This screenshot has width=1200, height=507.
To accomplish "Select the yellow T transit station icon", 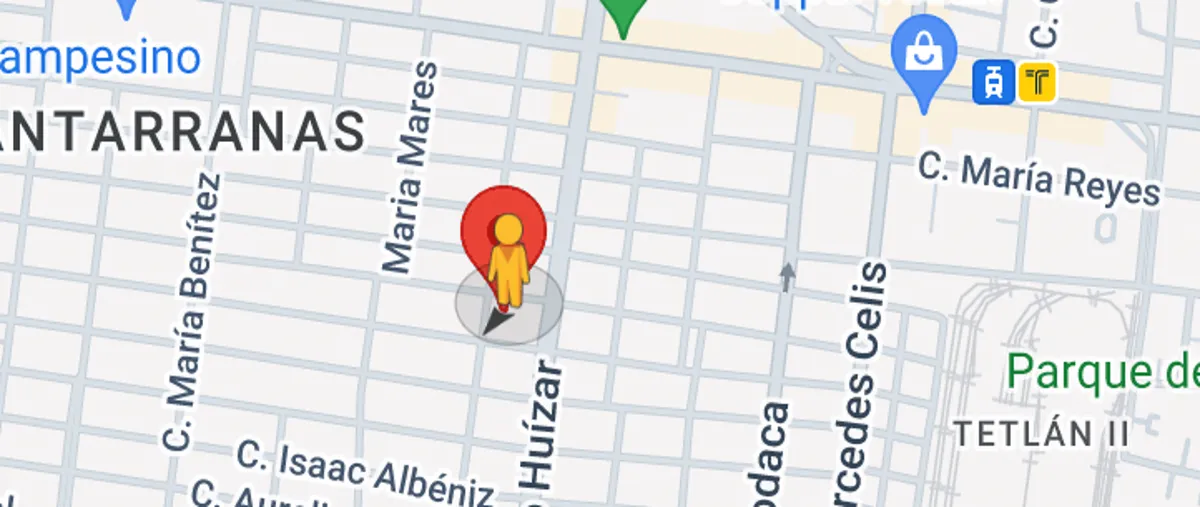I will click(1037, 82).
